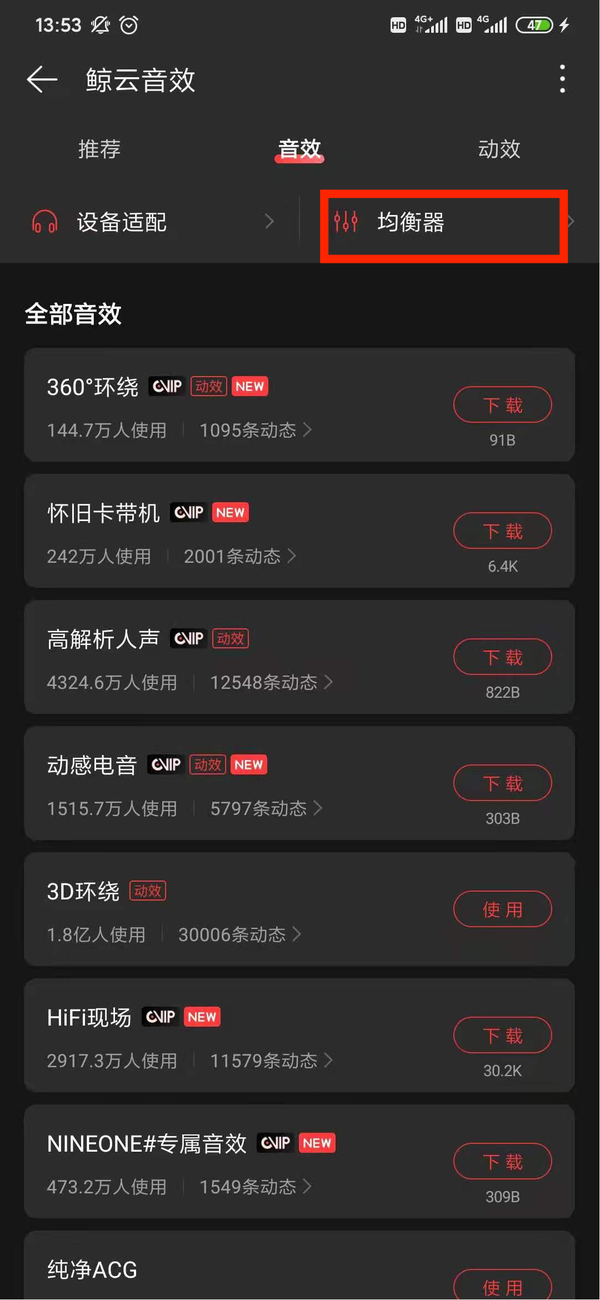
Task: View 12548条动态 for 高解析人声
Action: [271, 682]
